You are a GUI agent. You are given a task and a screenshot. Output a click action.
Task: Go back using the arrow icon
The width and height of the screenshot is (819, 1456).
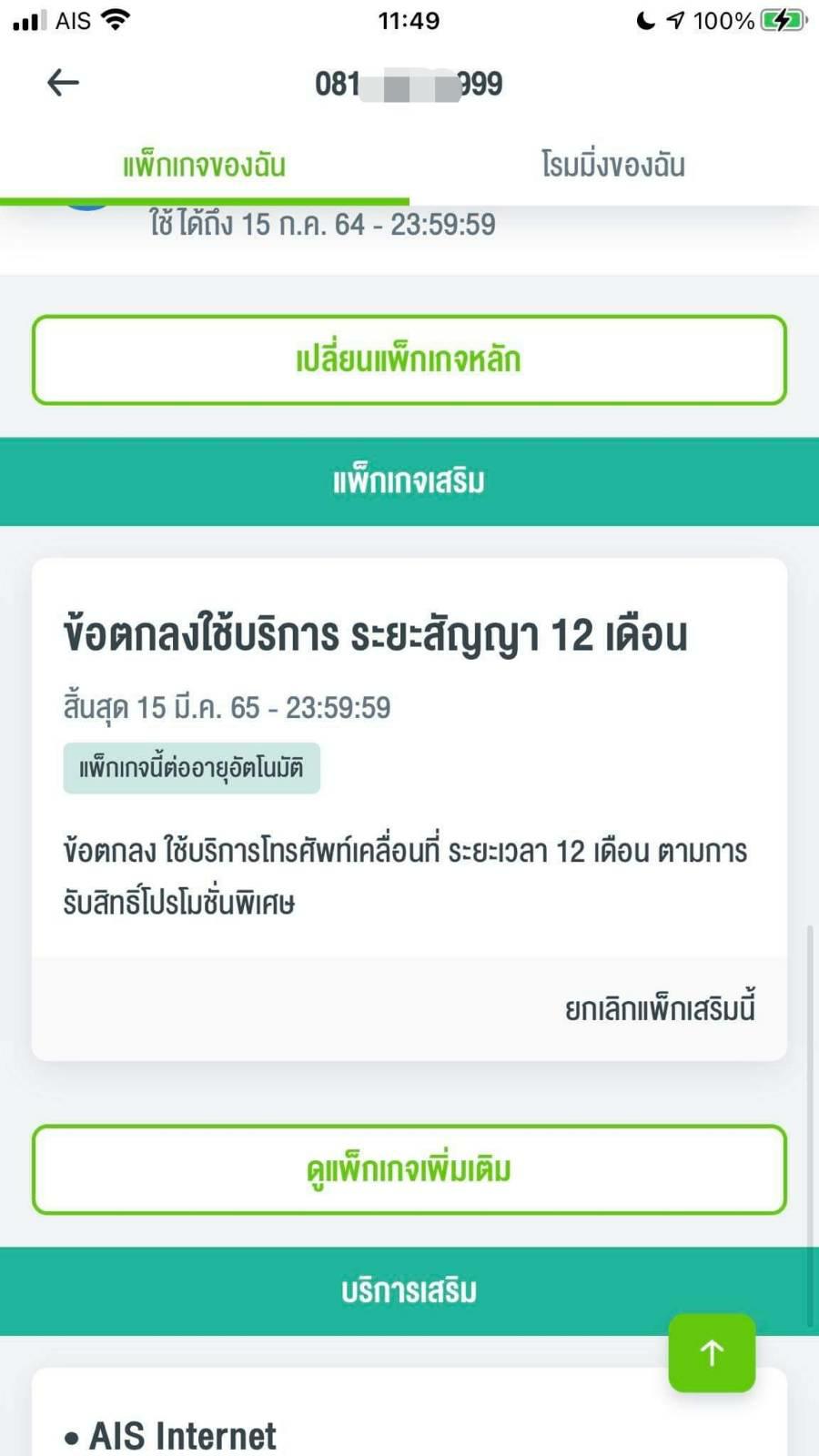click(63, 83)
